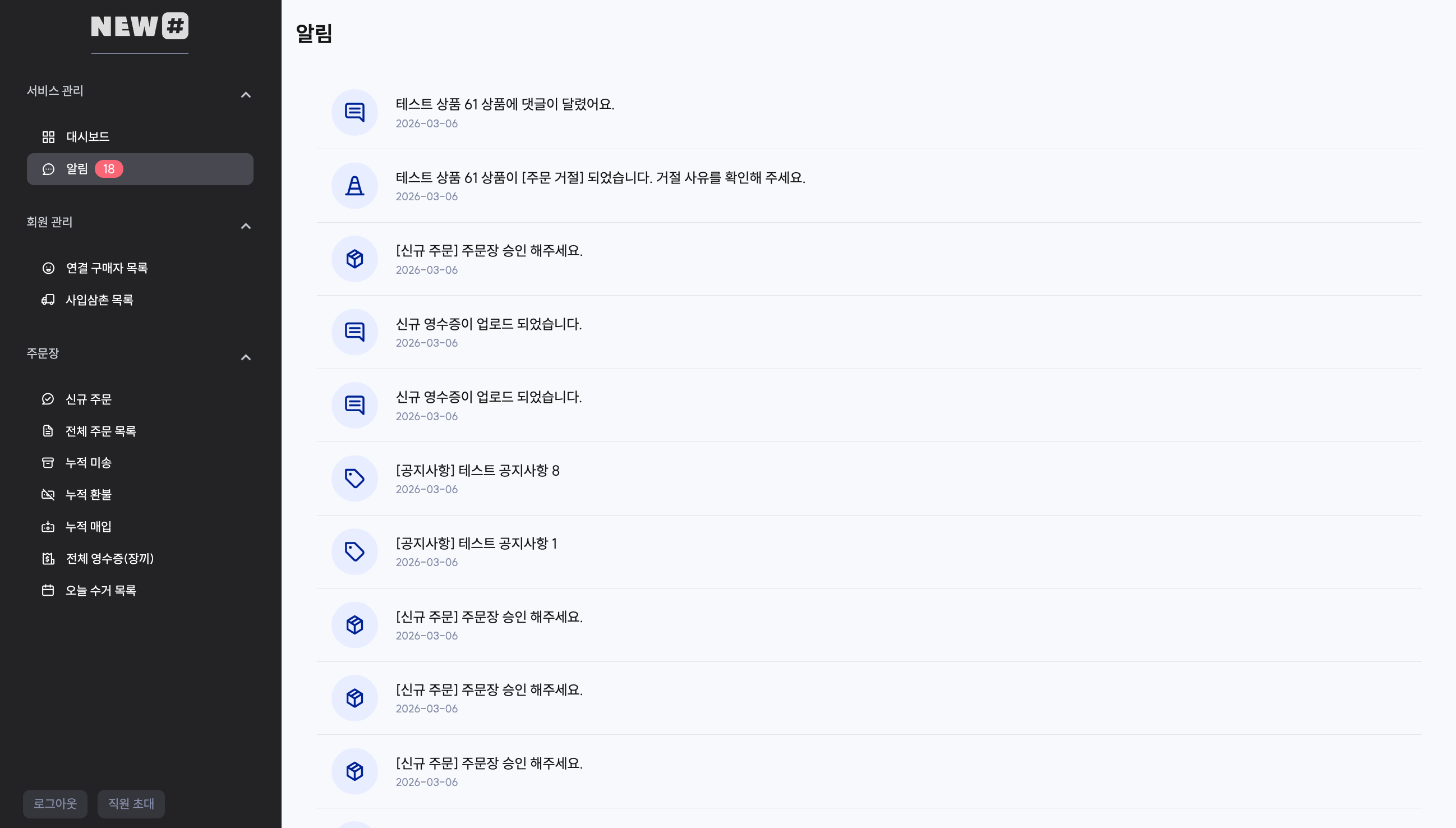Open 누적 환불 page

(88, 495)
